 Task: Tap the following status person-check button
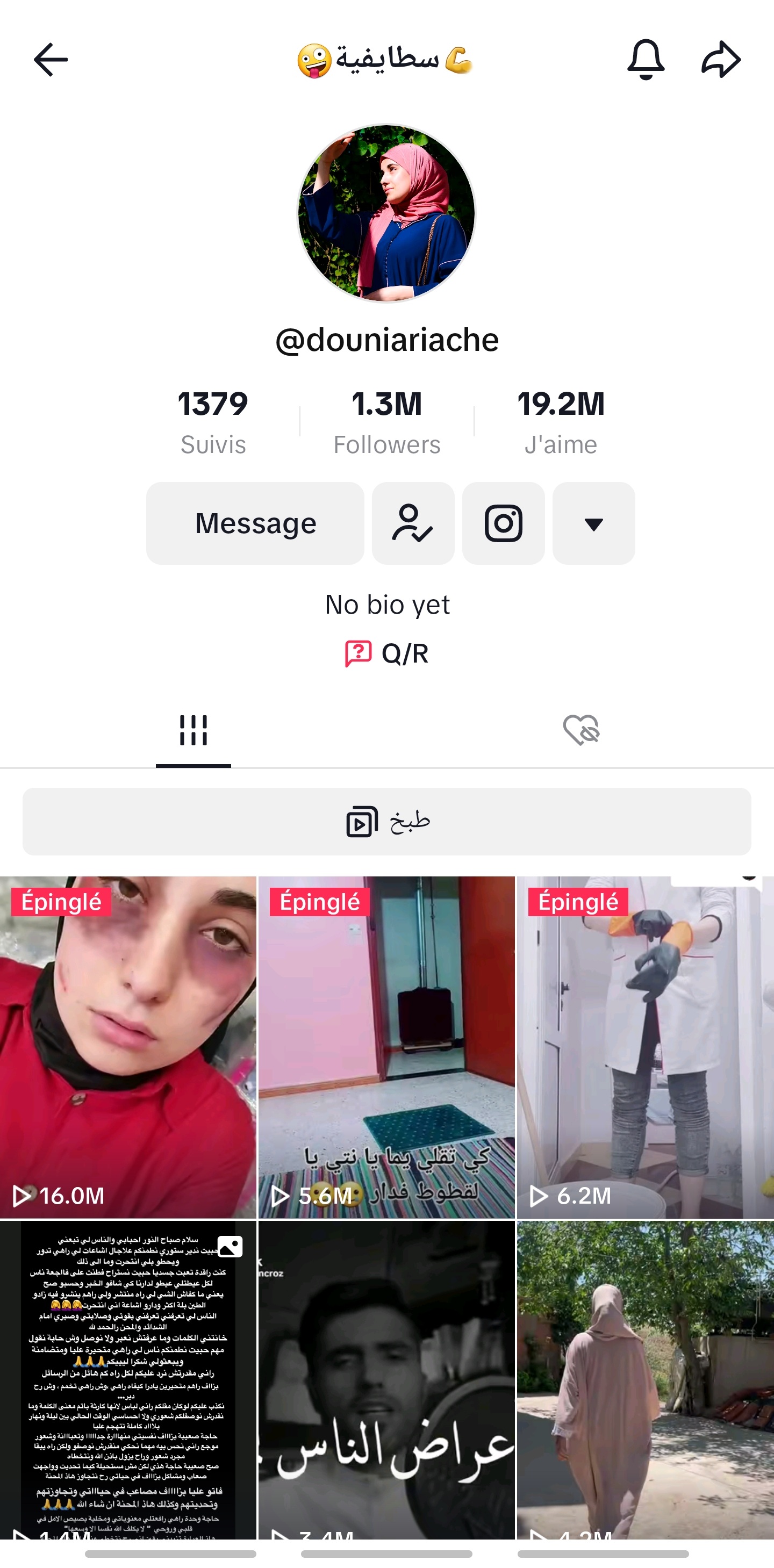[x=413, y=523]
